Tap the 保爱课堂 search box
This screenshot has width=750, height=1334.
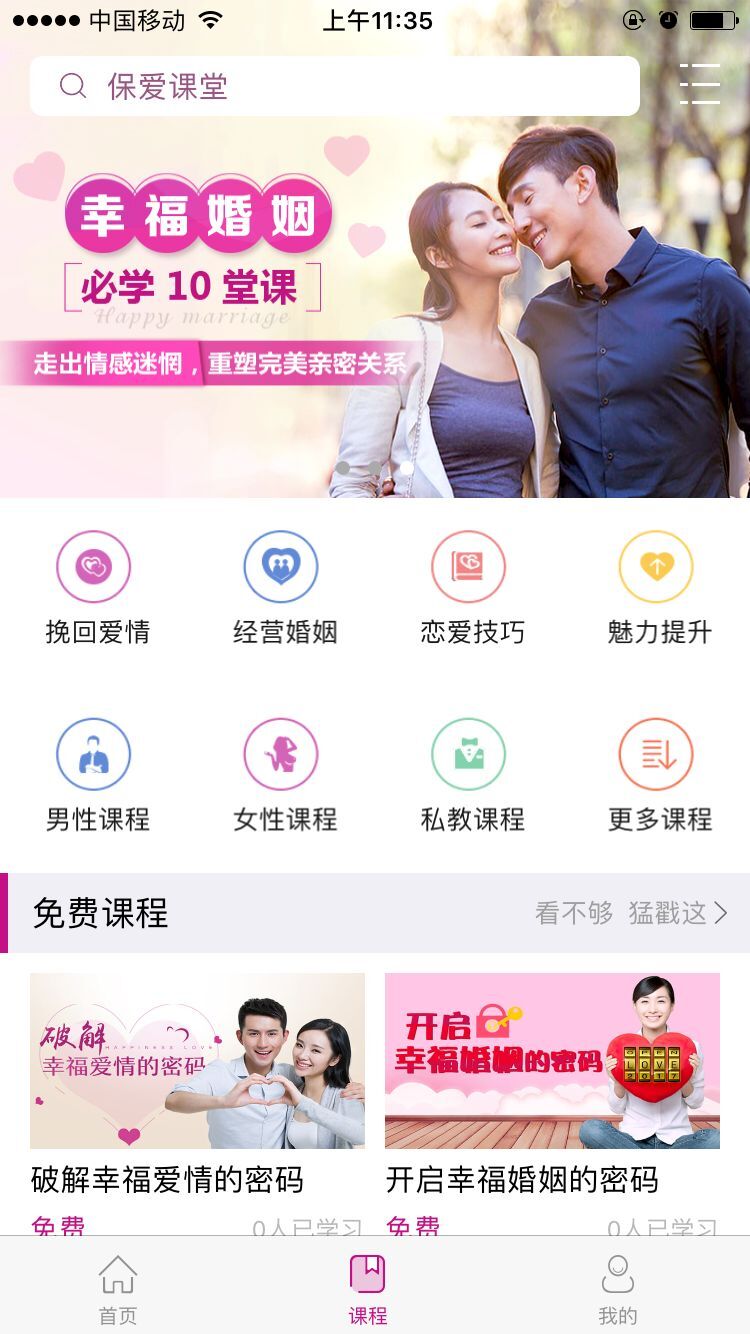(x=334, y=86)
